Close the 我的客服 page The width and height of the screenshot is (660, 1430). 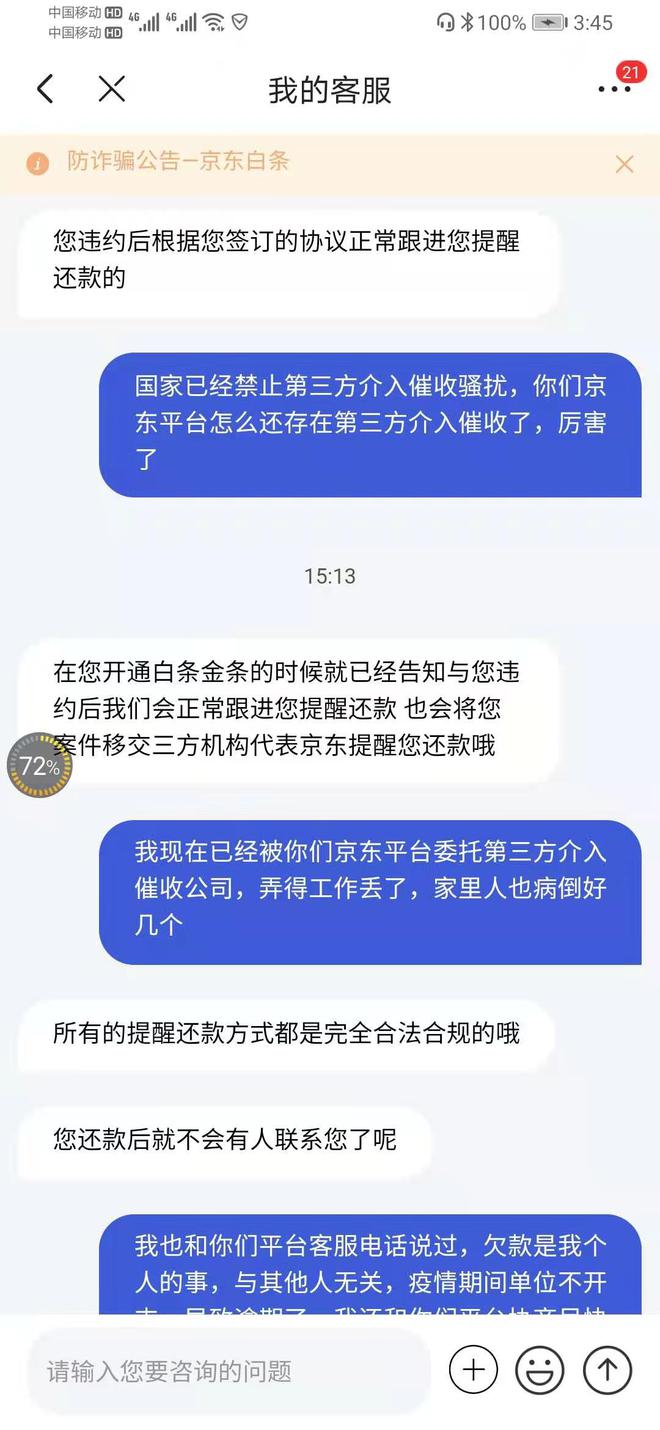[x=112, y=89]
